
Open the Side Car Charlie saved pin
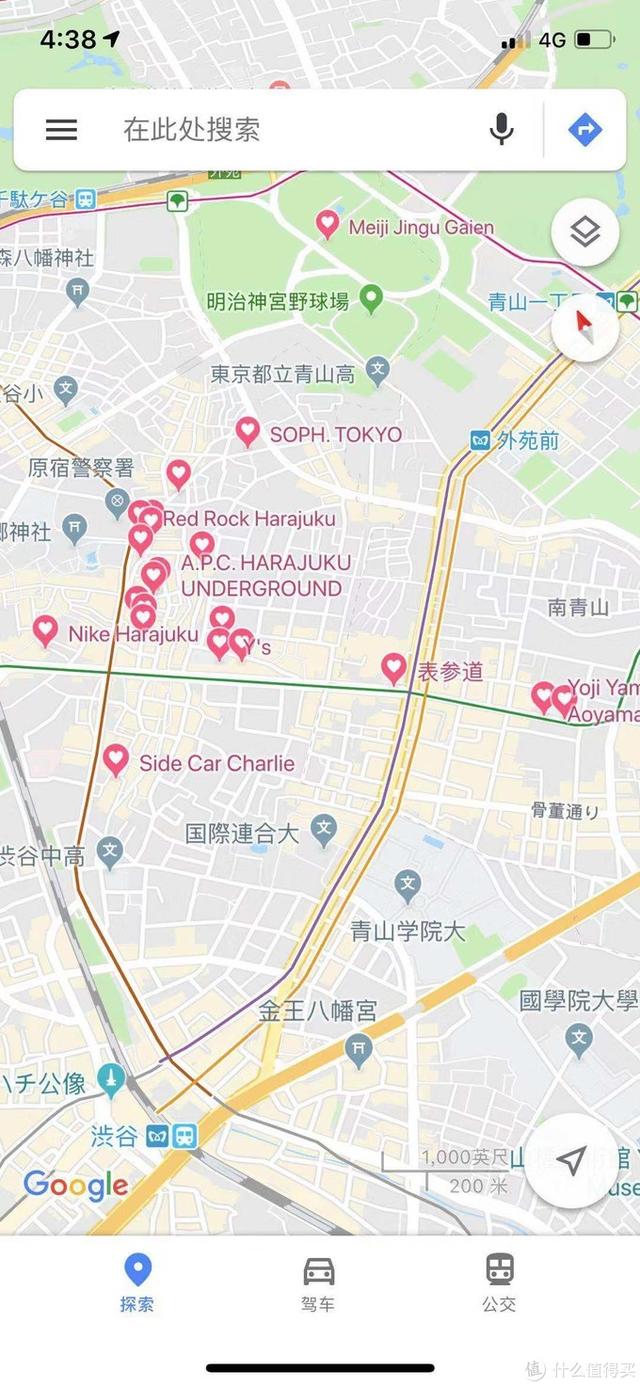[116, 760]
